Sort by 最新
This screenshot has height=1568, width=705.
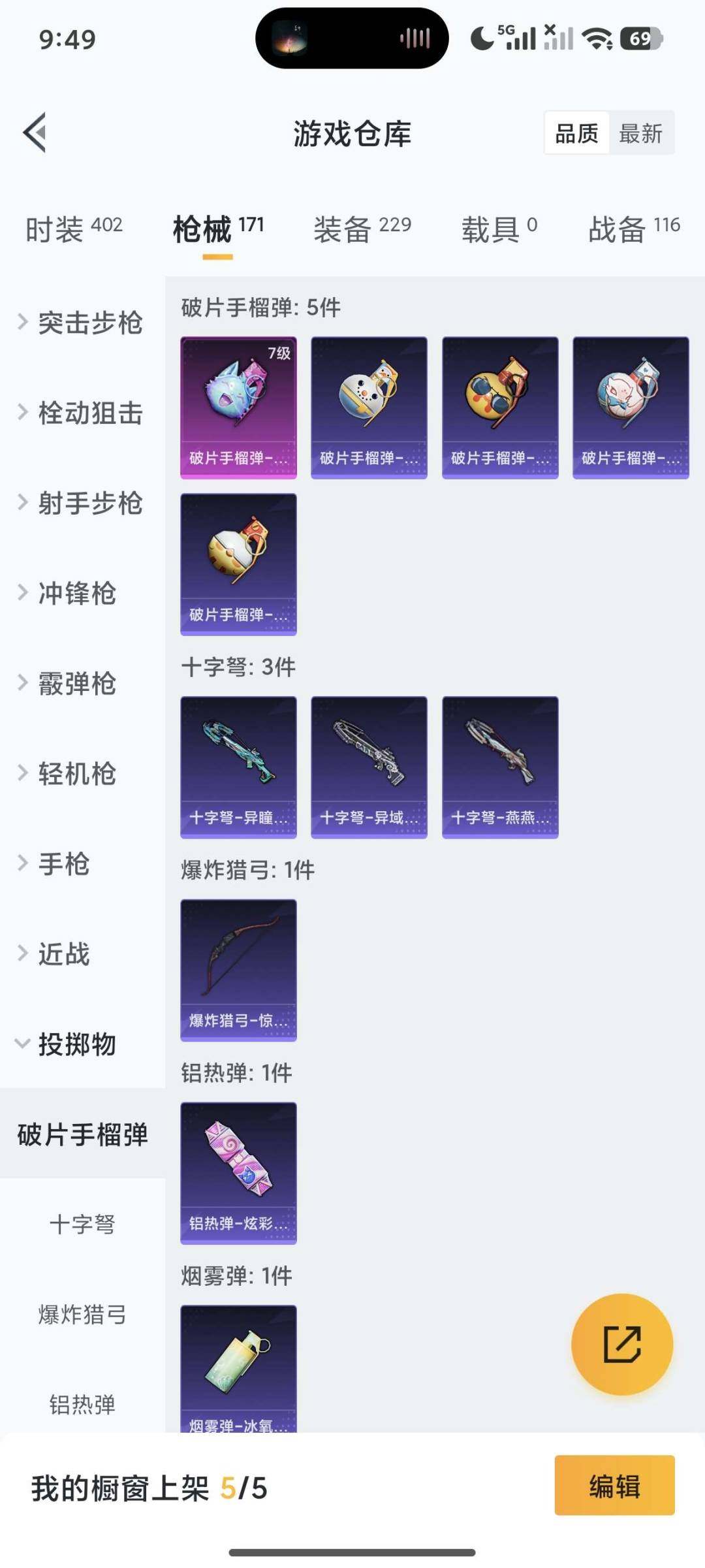[640, 133]
